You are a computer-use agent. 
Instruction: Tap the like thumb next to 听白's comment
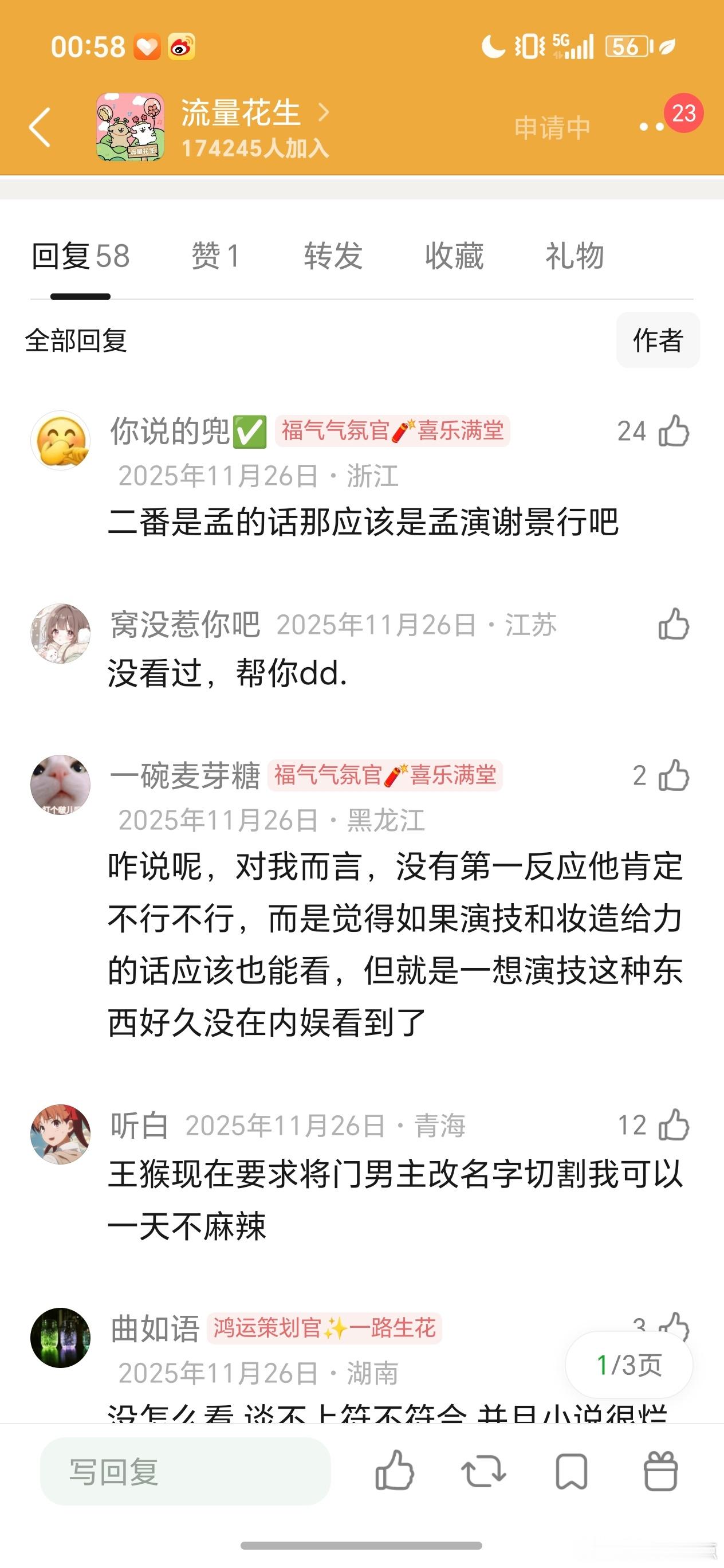pyautogui.click(x=674, y=1125)
